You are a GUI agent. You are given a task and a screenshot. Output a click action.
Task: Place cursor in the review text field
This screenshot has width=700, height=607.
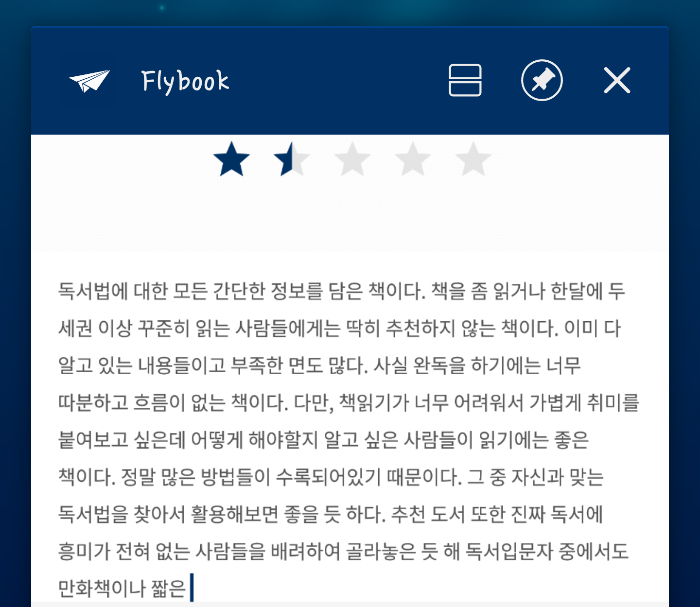[x=349, y=440]
